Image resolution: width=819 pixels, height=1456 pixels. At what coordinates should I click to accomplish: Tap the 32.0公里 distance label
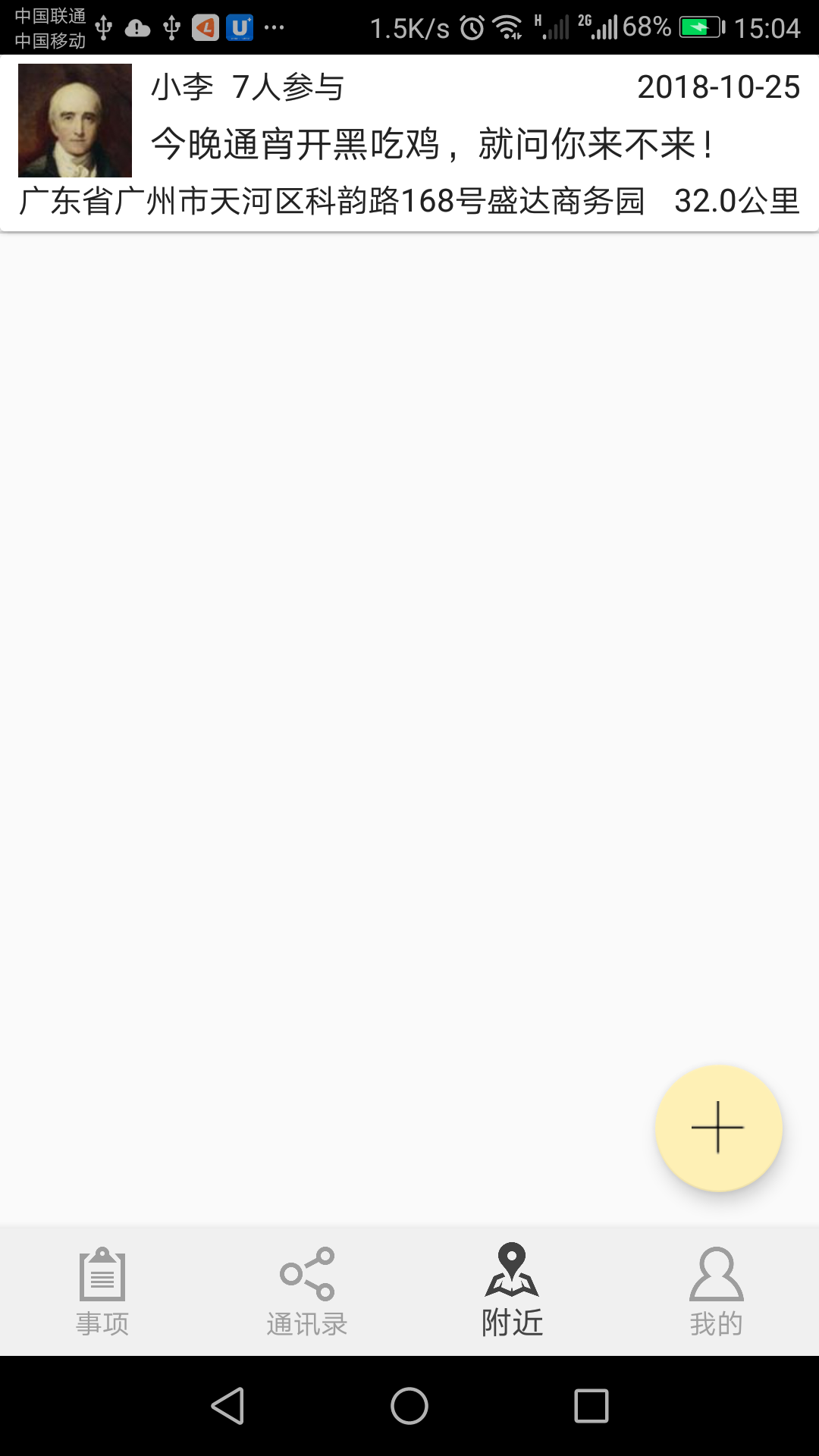(x=736, y=201)
